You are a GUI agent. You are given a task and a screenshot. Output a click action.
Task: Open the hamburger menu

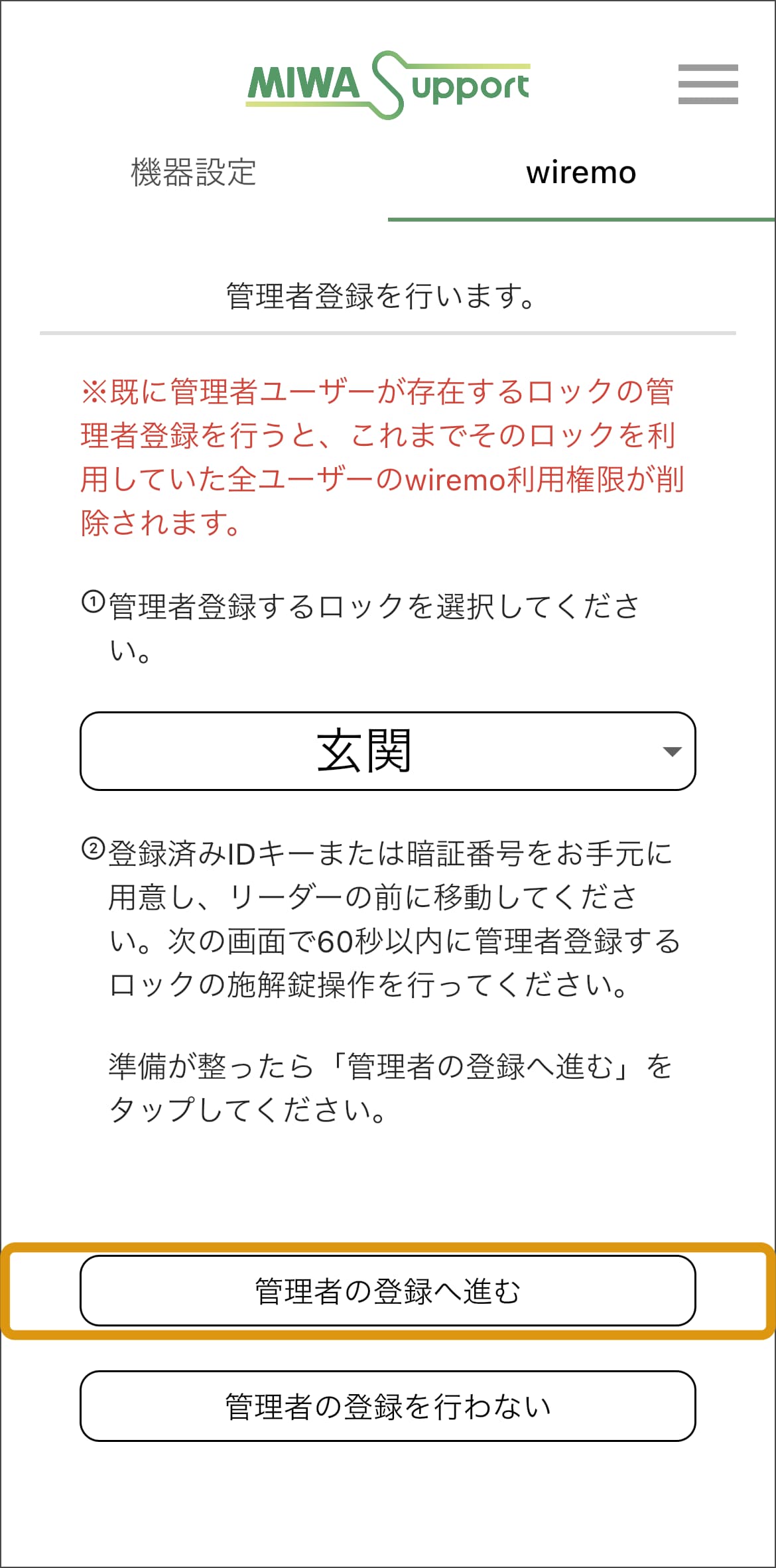(x=708, y=84)
